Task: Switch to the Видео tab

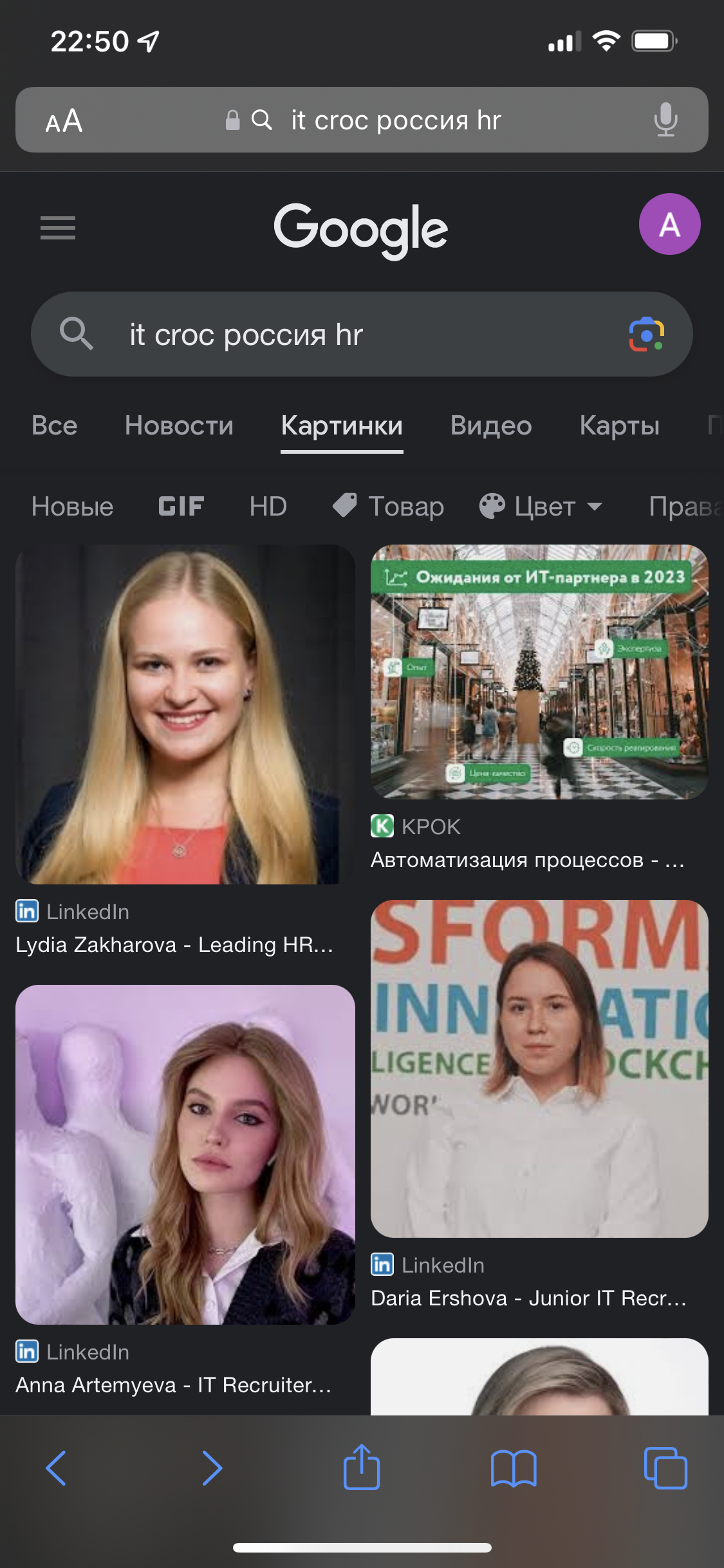Action: click(491, 425)
